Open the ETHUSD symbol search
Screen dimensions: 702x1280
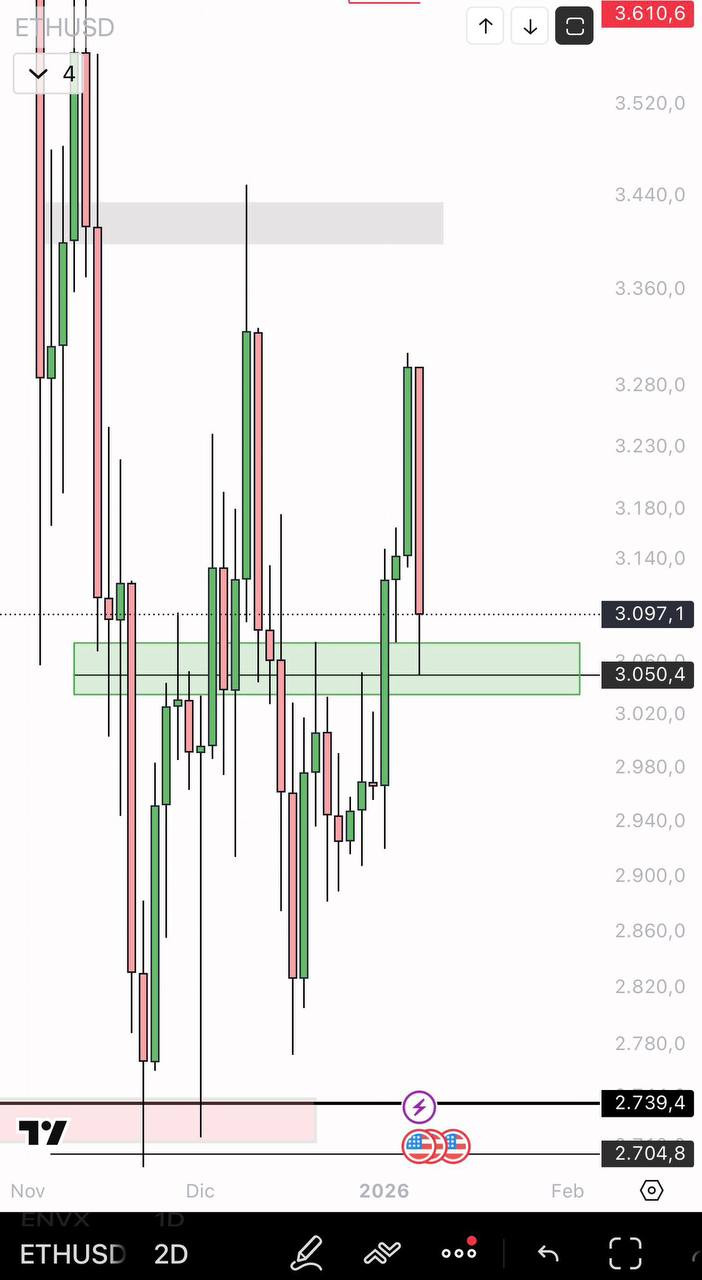[72, 1253]
